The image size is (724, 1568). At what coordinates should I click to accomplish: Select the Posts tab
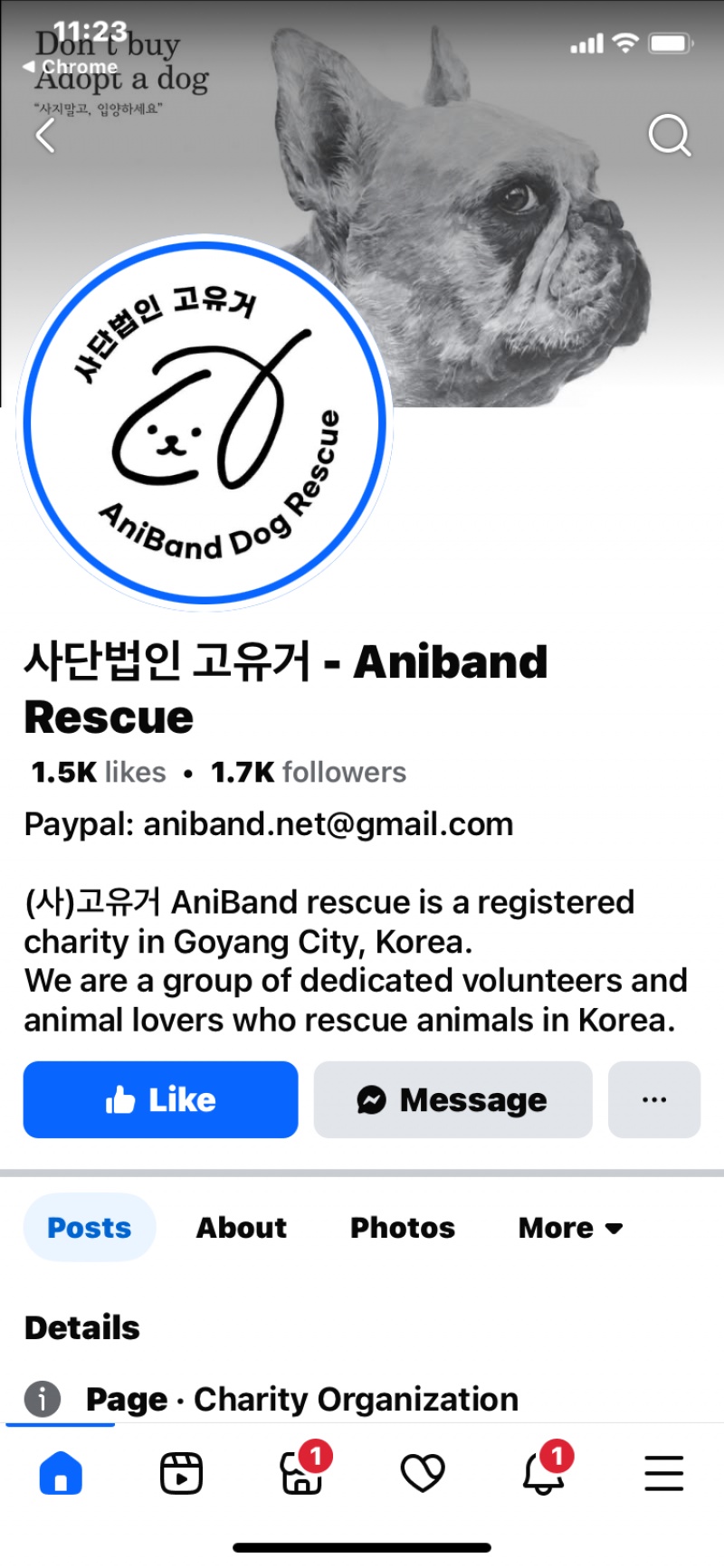(x=90, y=1228)
